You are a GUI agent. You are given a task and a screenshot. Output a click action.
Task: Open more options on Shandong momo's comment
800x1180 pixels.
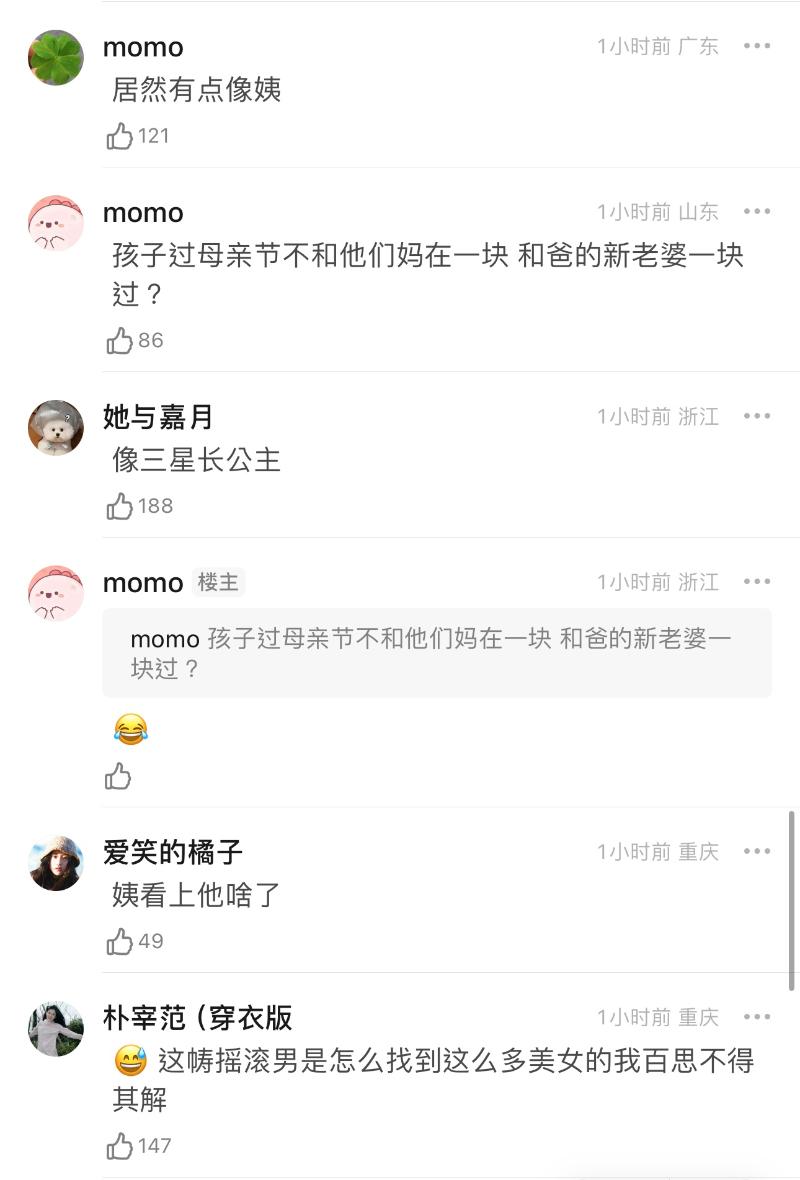(x=757, y=211)
